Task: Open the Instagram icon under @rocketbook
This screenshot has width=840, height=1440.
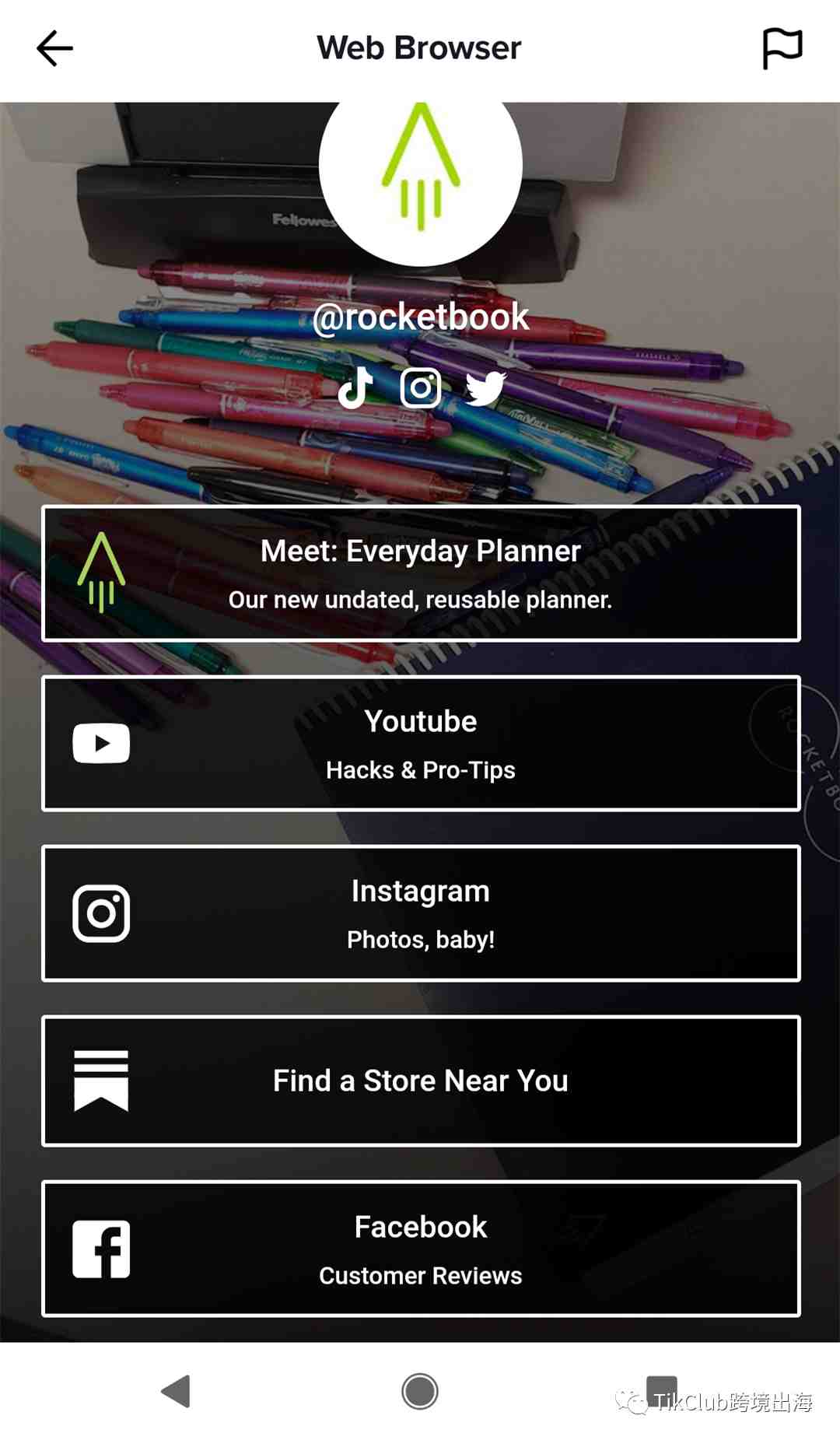Action: click(x=421, y=387)
